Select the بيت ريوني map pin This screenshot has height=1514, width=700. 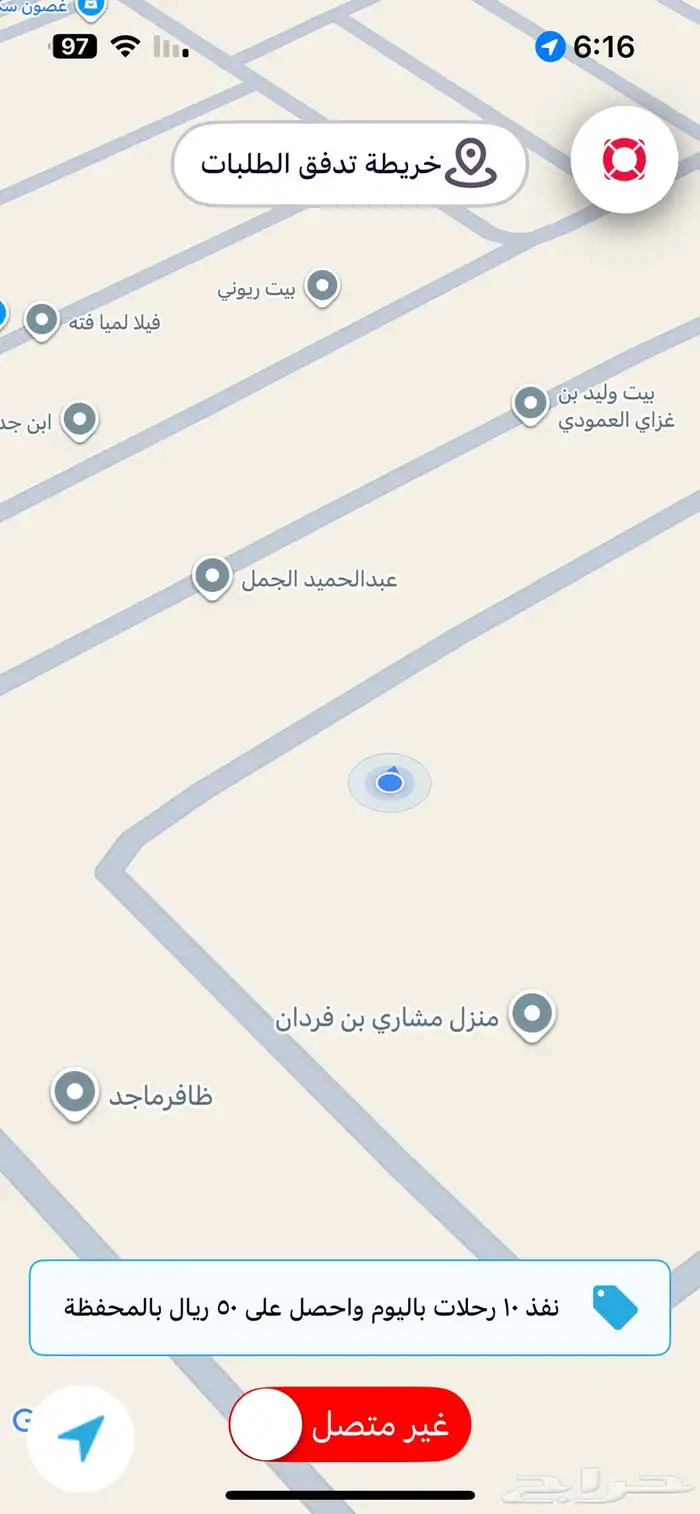click(x=321, y=287)
